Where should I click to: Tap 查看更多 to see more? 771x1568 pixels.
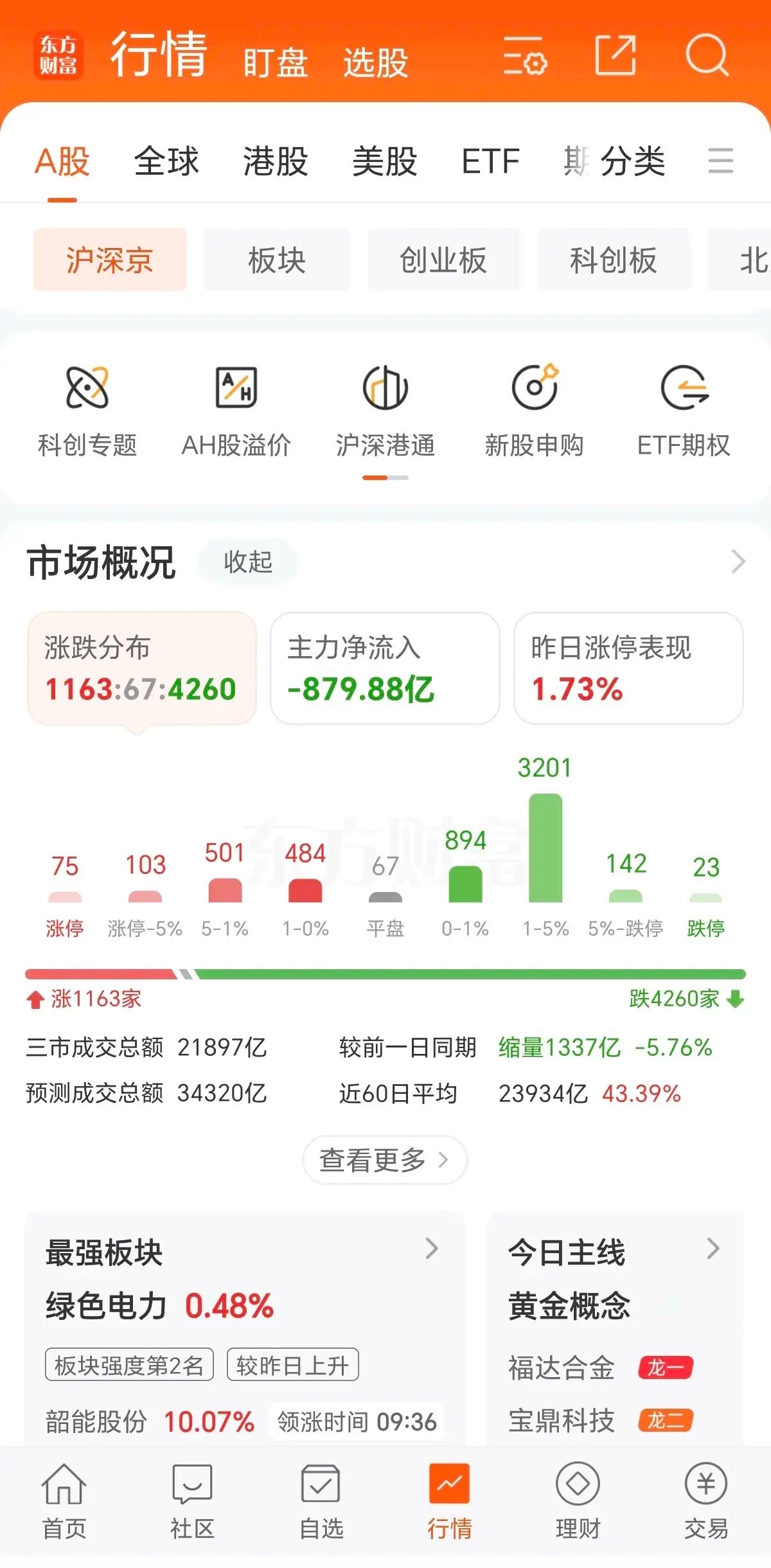click(384, 1160)
